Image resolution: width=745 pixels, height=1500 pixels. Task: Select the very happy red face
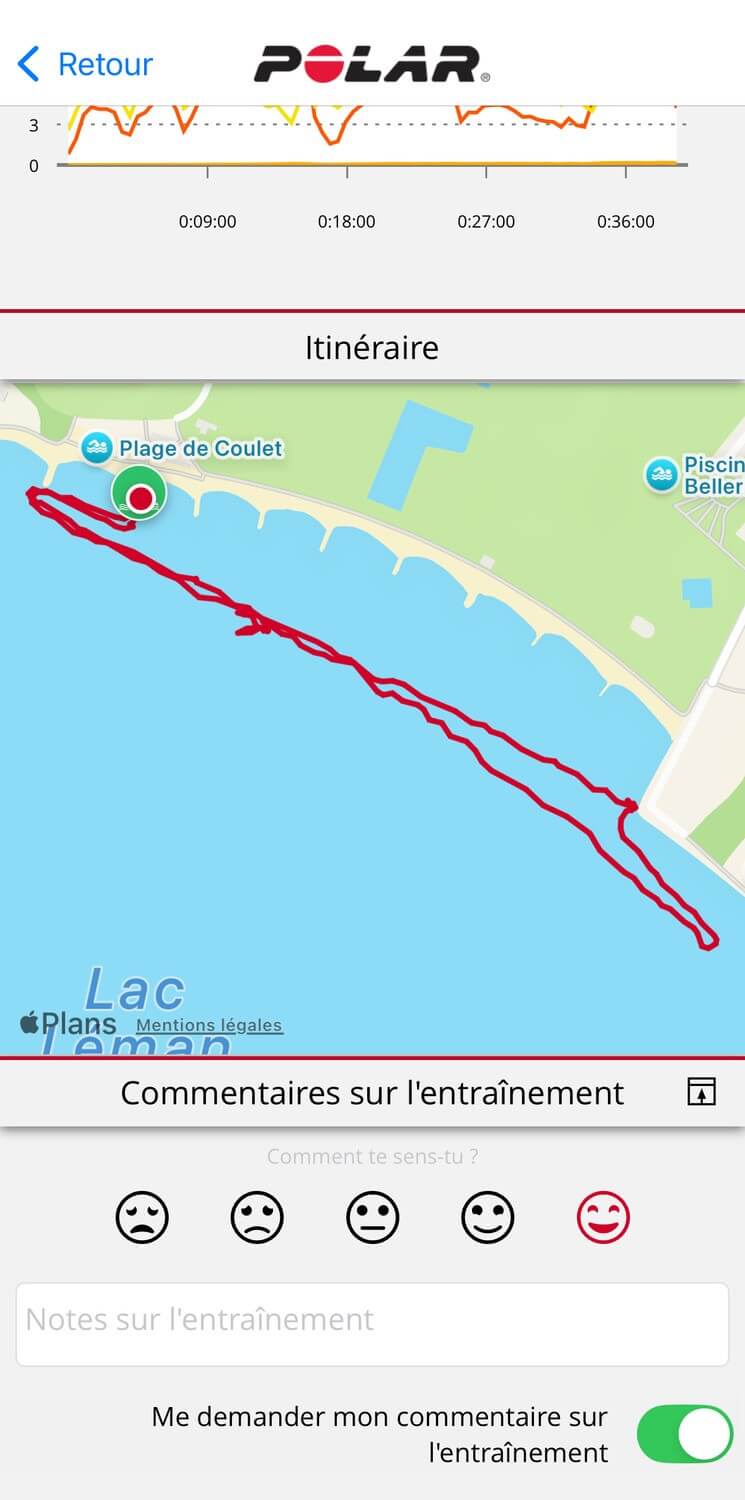[x=603, y=1218]
